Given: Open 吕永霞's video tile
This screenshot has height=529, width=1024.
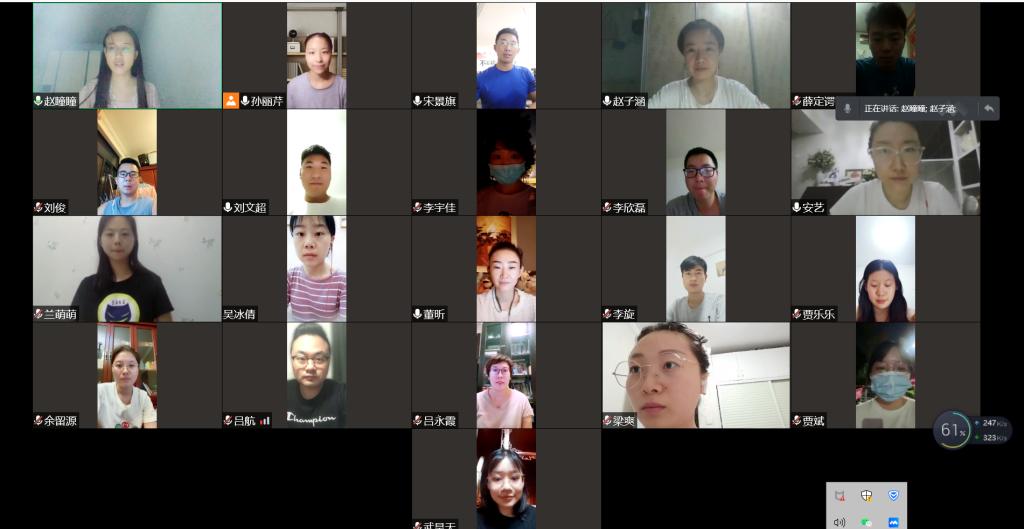Looking at the screenshot, I should 506,375.
